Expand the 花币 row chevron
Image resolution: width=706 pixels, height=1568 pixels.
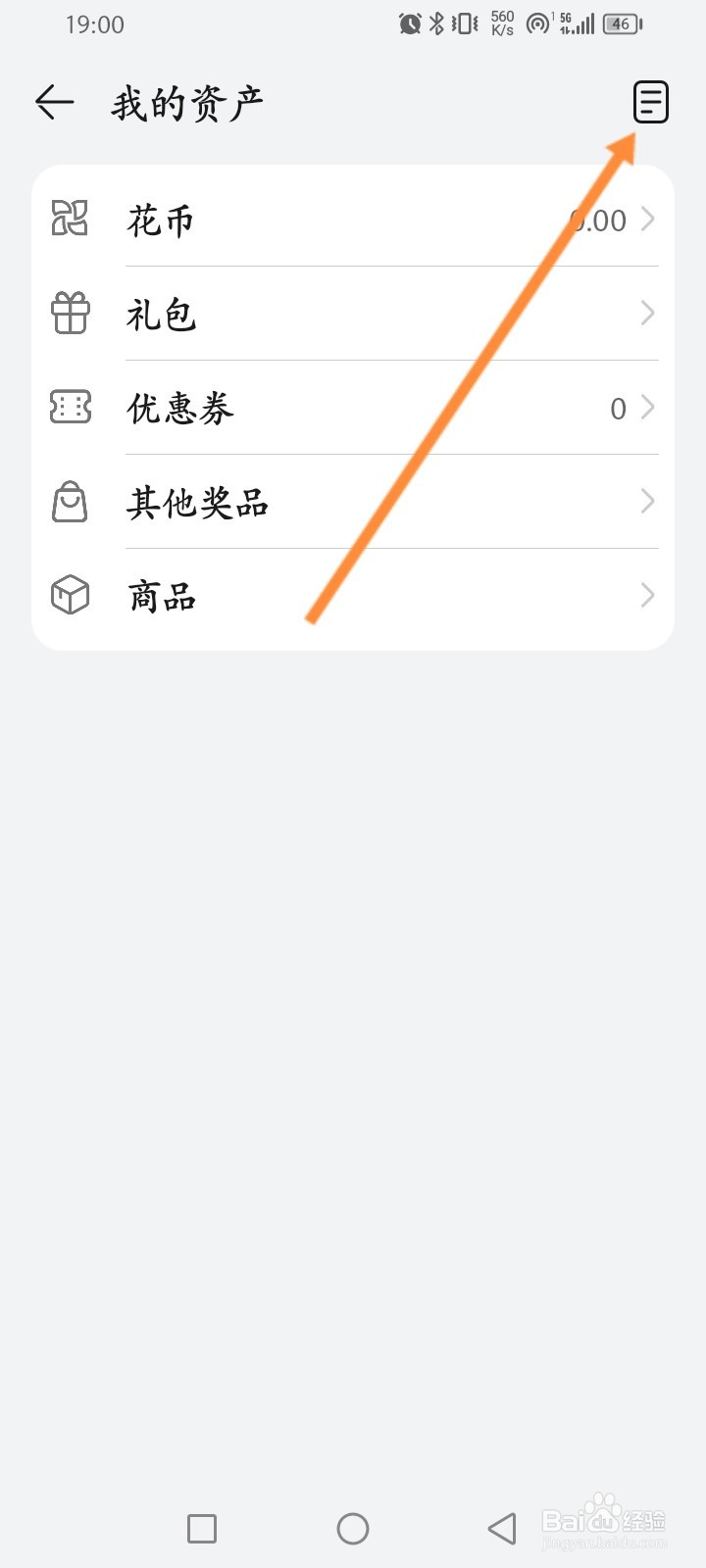646,219
